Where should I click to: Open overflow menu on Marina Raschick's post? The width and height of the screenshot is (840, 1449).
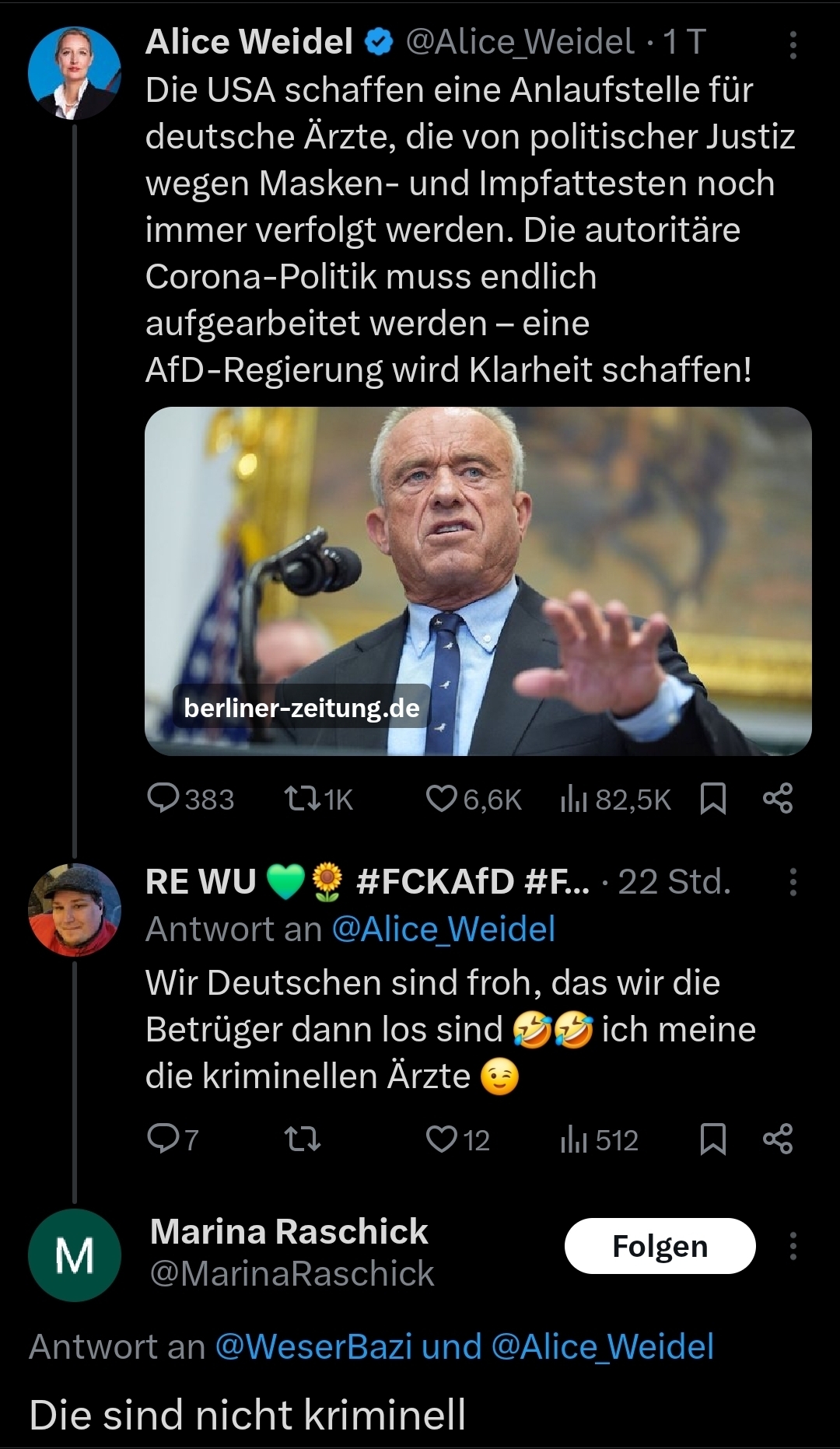tap(793, 1246)
